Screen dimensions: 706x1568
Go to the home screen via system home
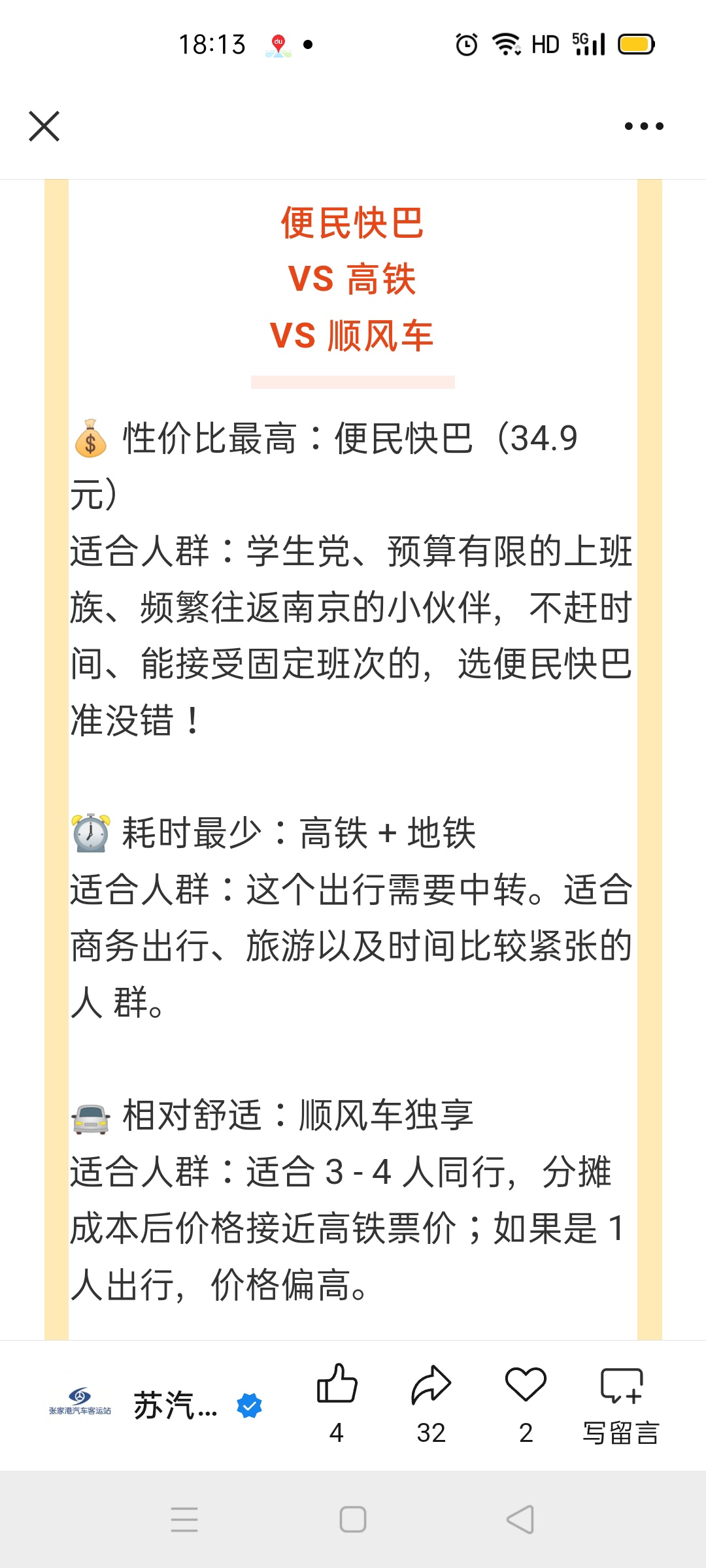click(x=353, y=1519)
